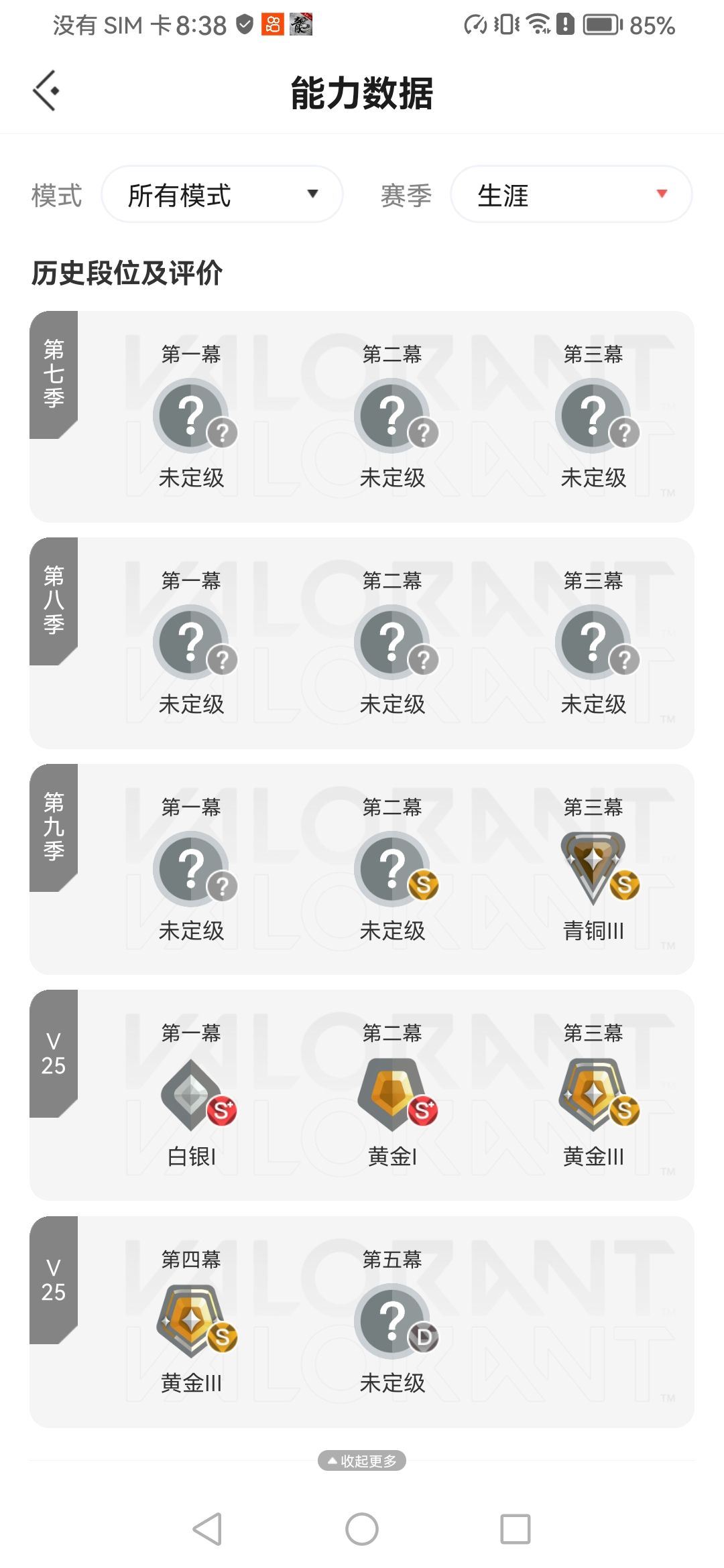Tap the system home button
This screenshot has height=1568, width=724.
362,1529
